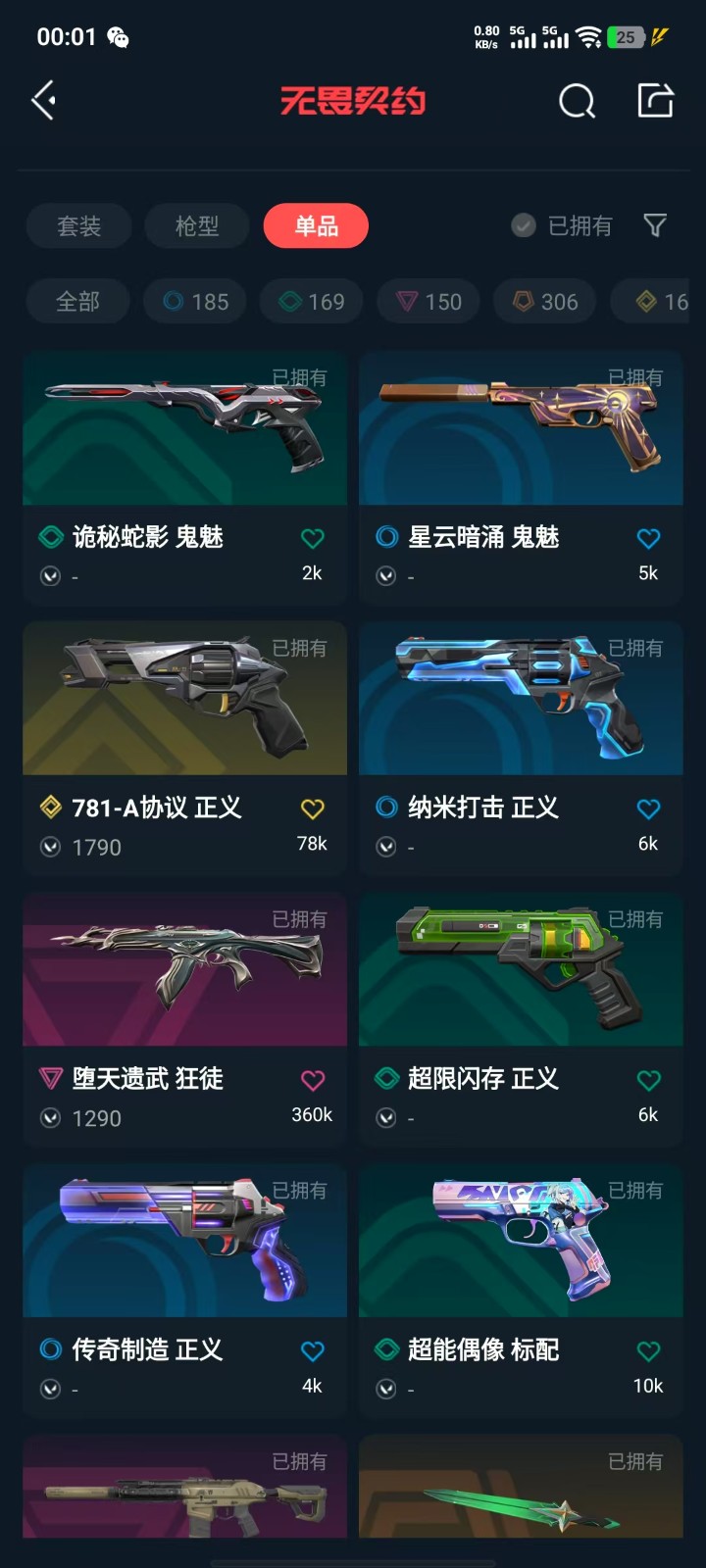Filter by the 185 tier chip
The height and width of the screenshot is (1568, 706).
pos(195,302)
